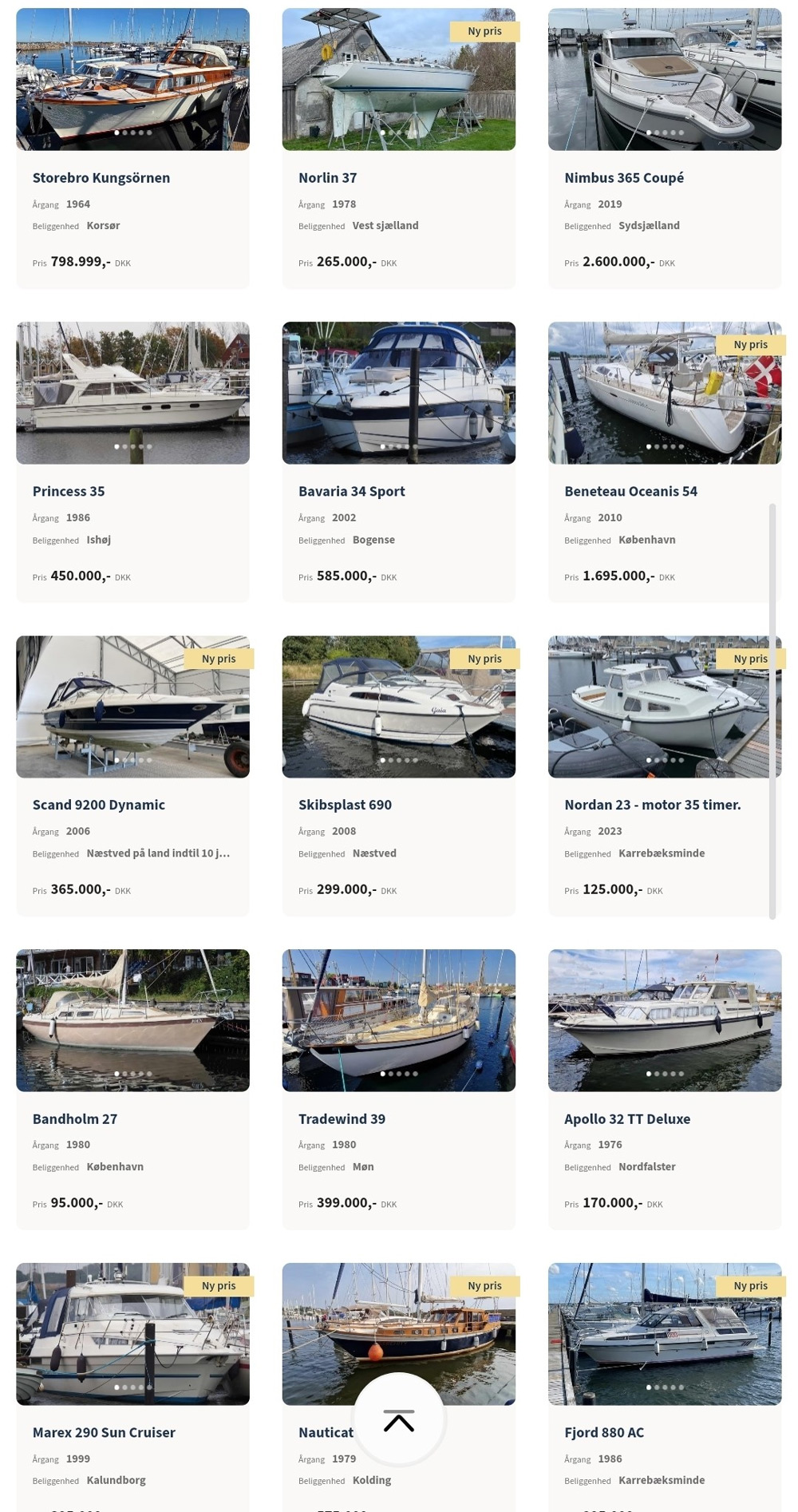Open the Marex 290 Sun Cruiser card

tap(104, 1432)
